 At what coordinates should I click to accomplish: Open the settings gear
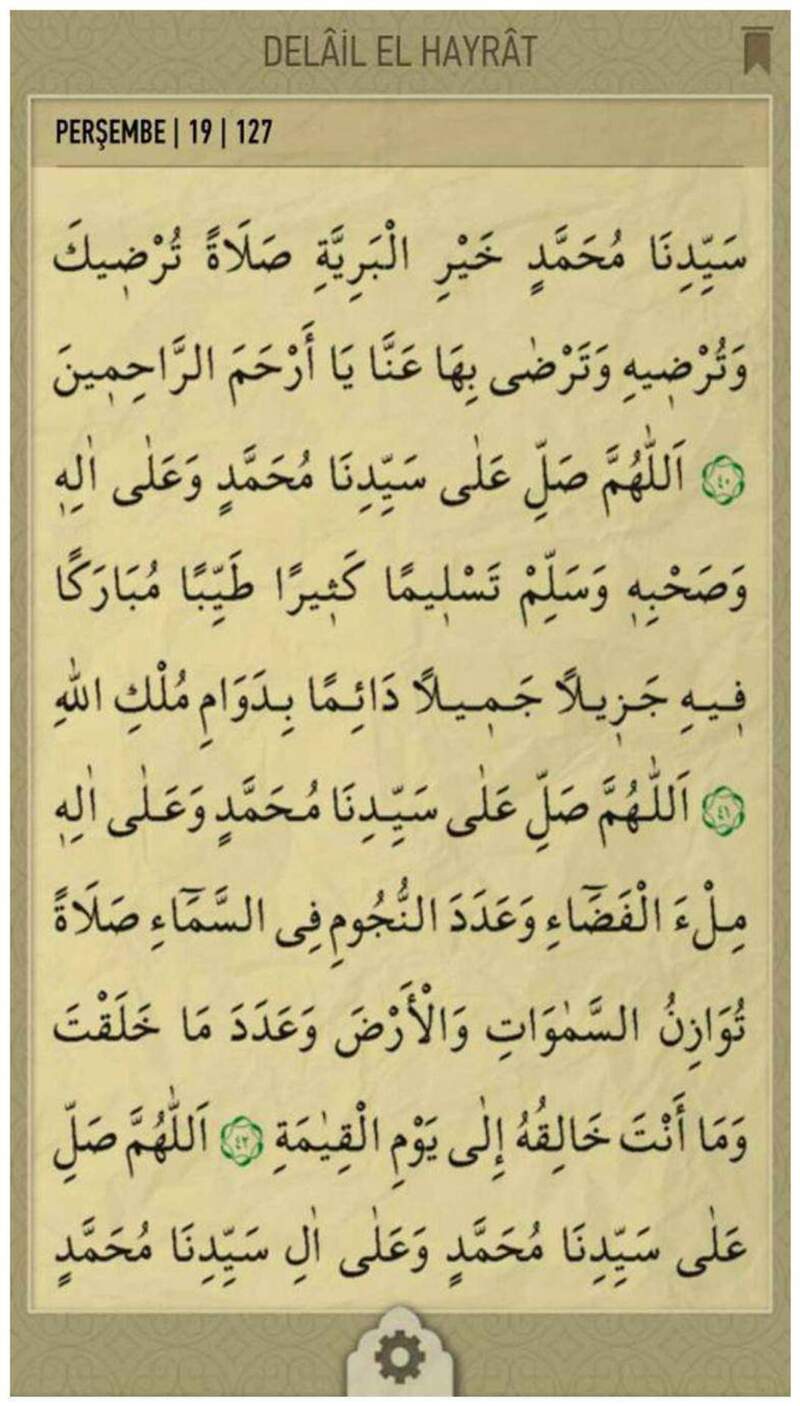(400, 1358)
